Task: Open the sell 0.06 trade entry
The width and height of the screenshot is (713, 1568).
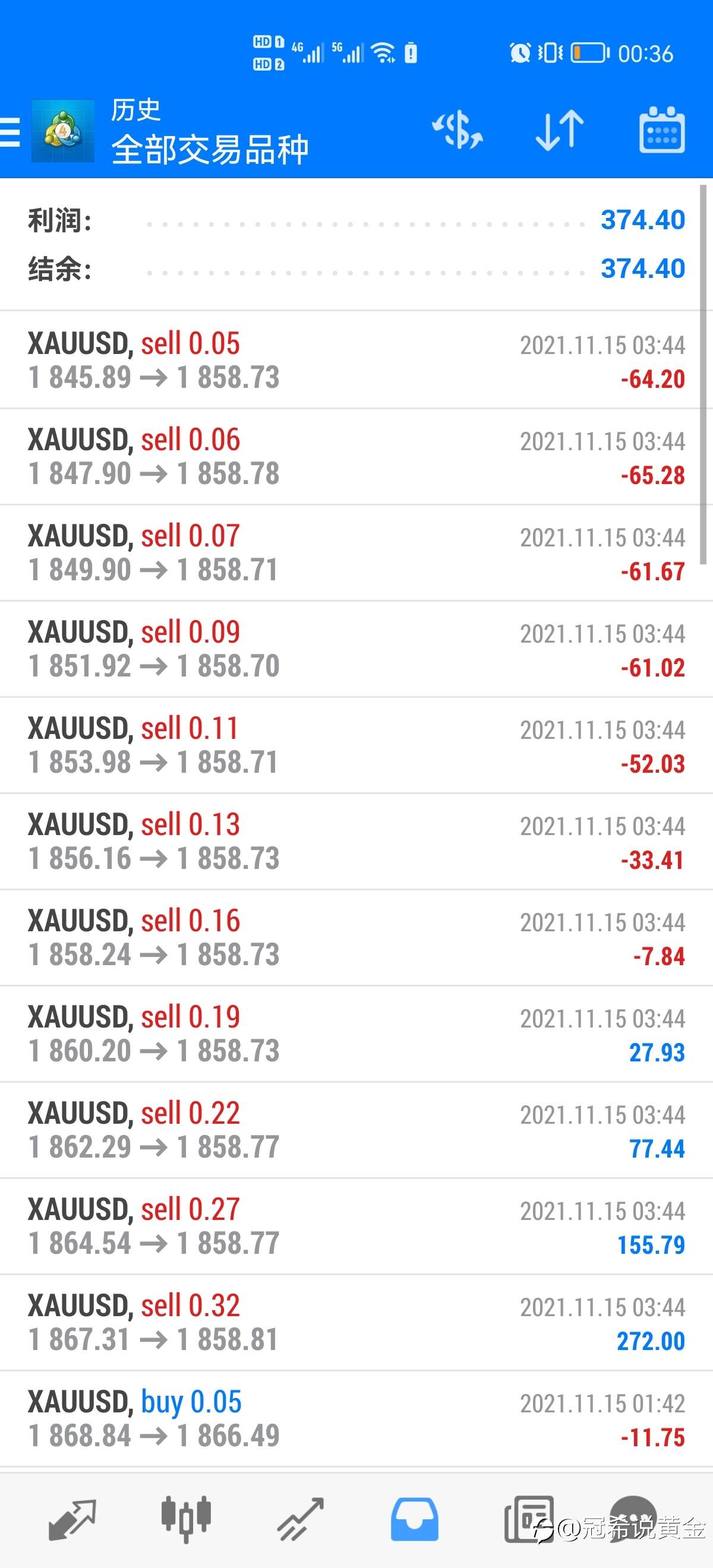Action: click(356, 457)
